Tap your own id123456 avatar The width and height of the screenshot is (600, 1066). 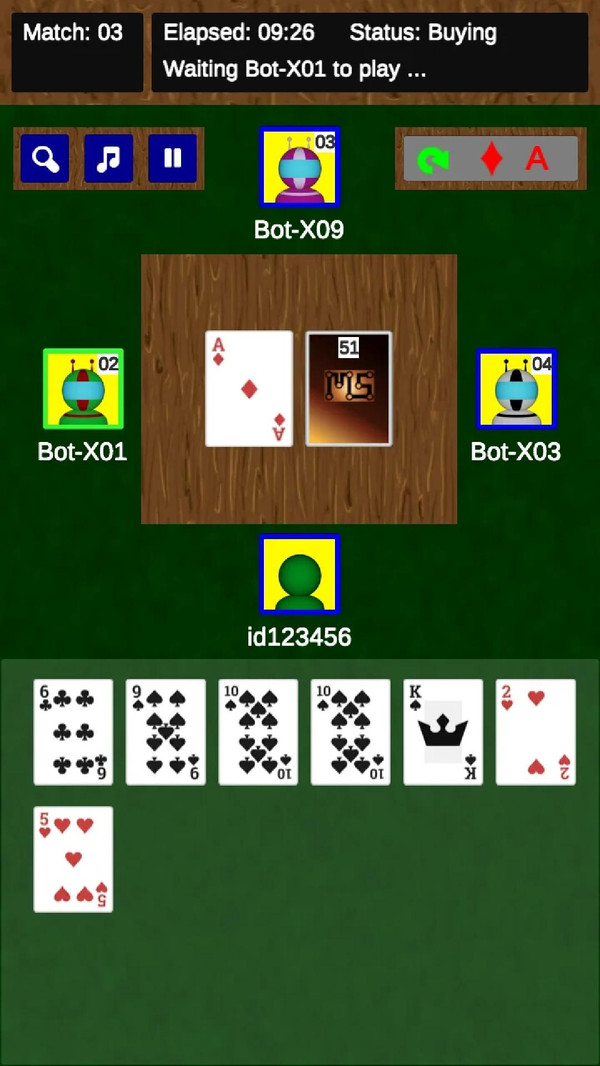point(300,573)
